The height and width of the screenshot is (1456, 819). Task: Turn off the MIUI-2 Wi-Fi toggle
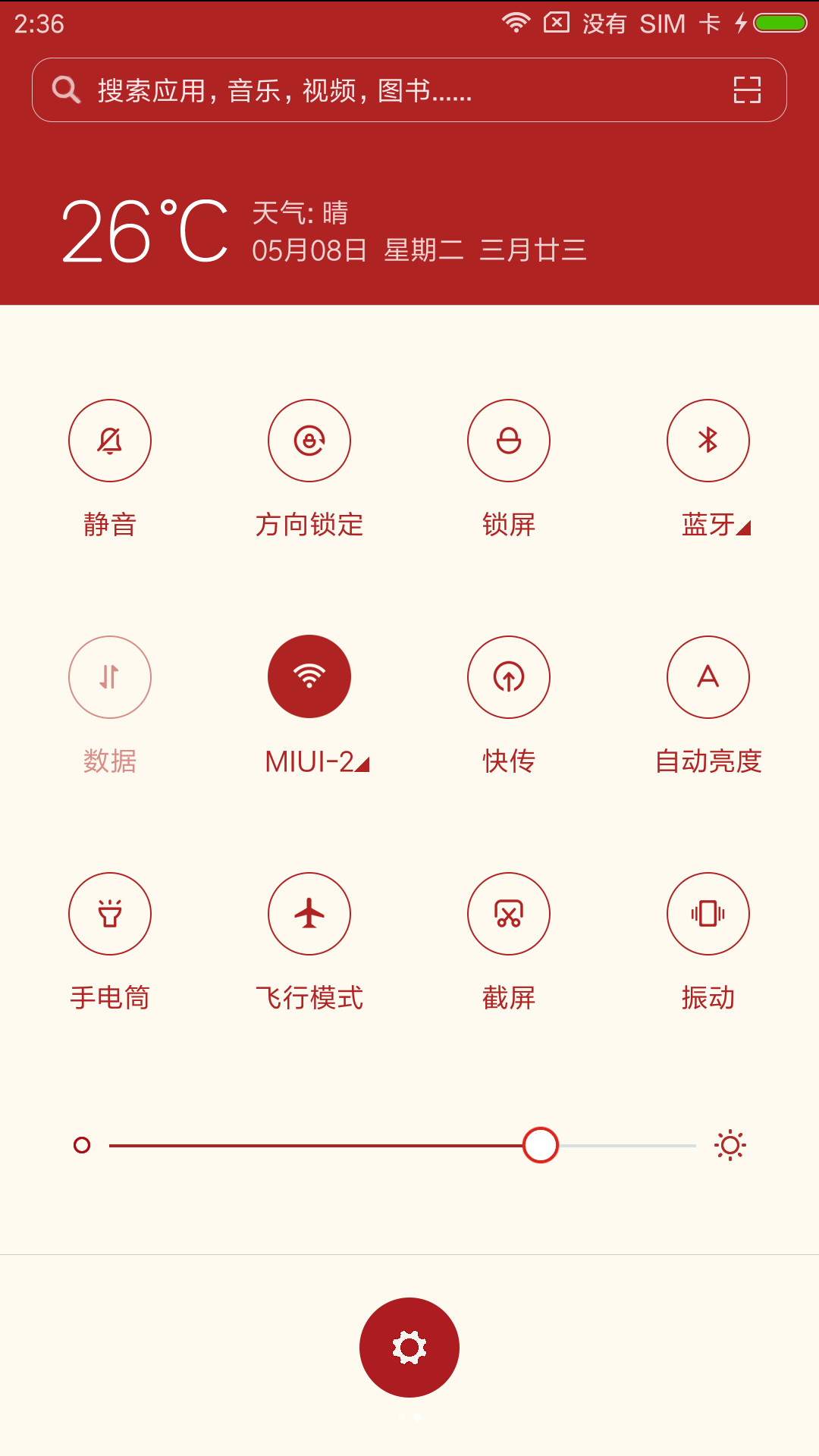(309, 677)
